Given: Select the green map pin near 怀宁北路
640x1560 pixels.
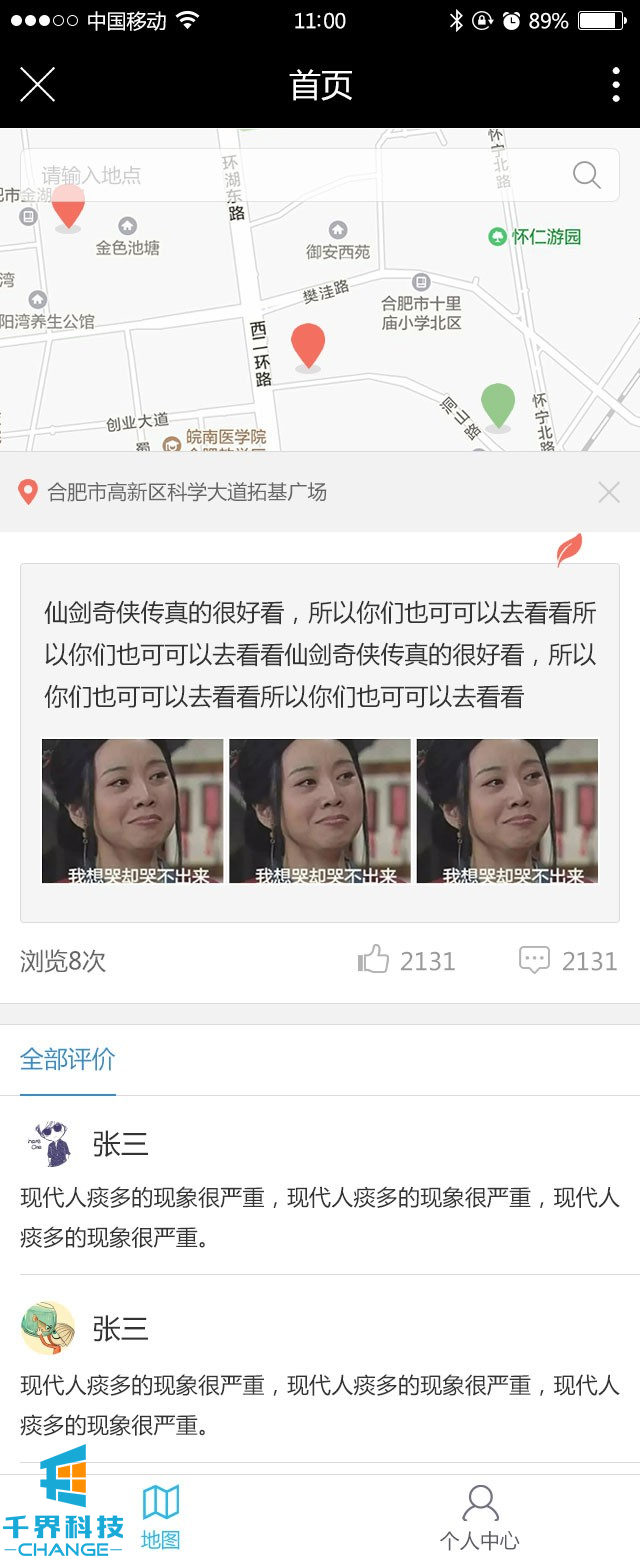Looking at the screenshot, I should tap(498, 405).
